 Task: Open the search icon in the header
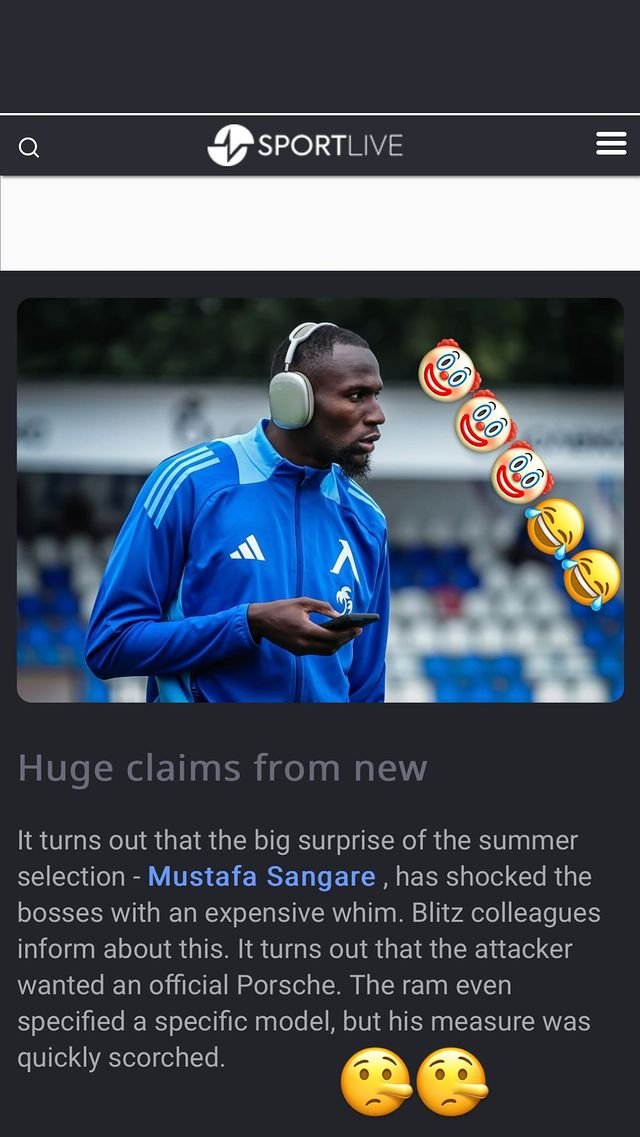29,148
